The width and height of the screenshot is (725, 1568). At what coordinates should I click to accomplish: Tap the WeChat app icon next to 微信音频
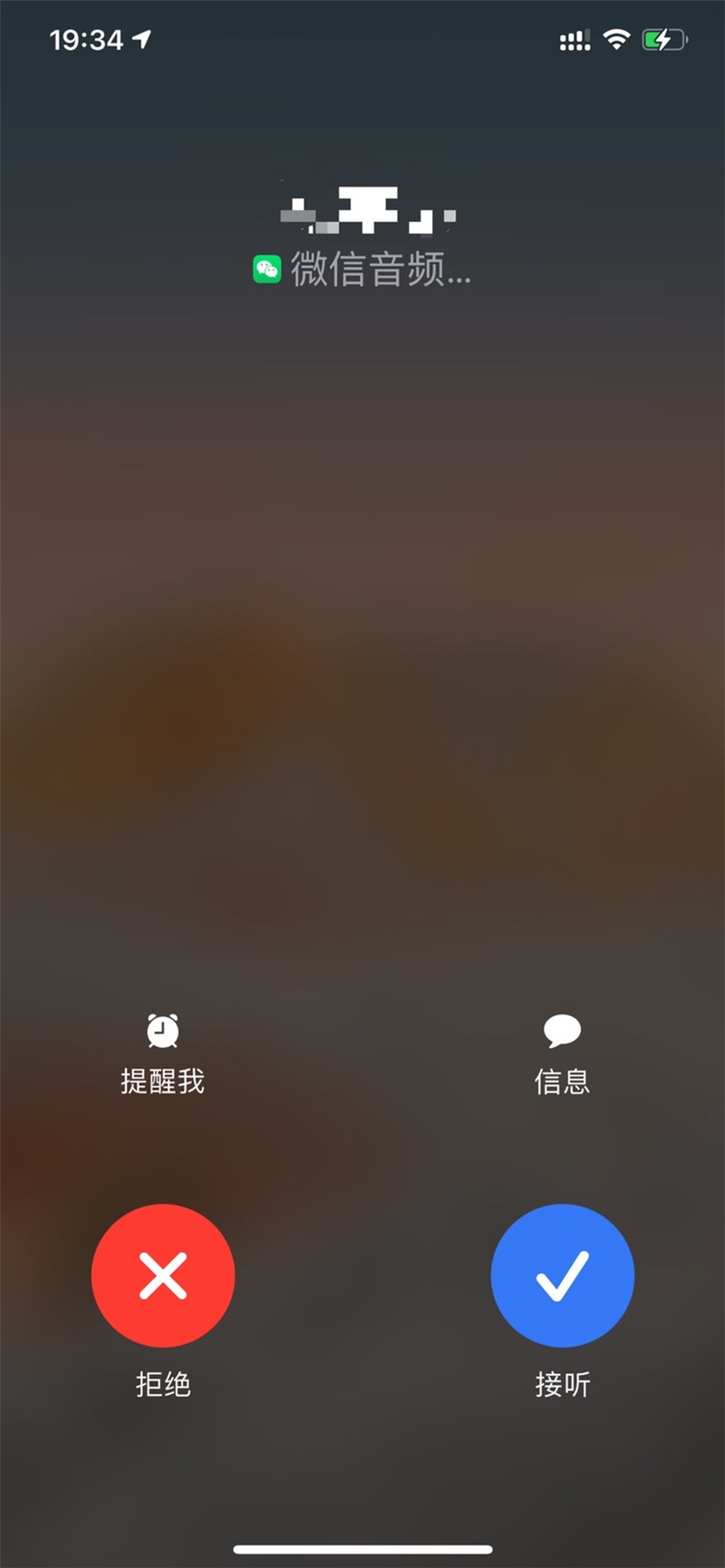pyautogui.click(x=269, y=267)
